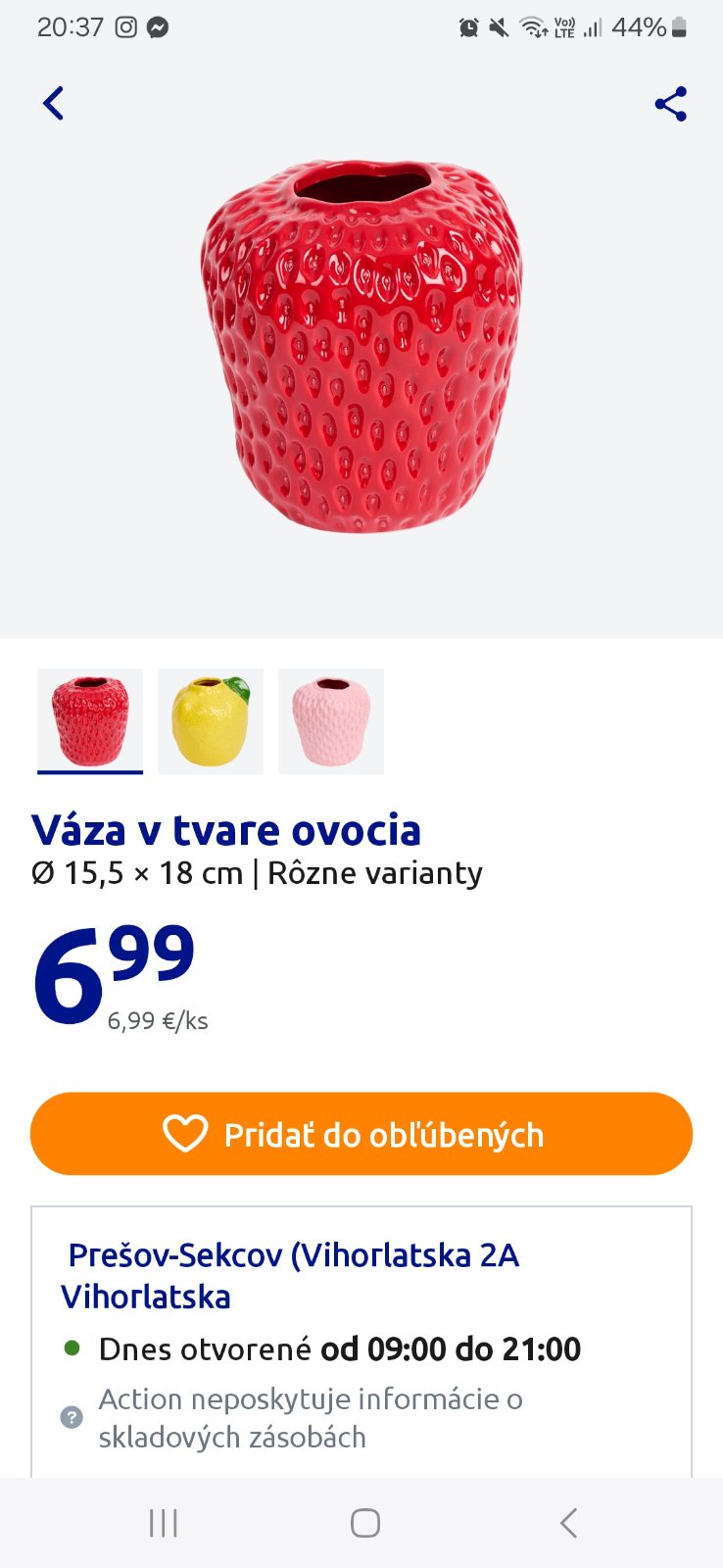Share this fruit vase product

click(671, 104)
